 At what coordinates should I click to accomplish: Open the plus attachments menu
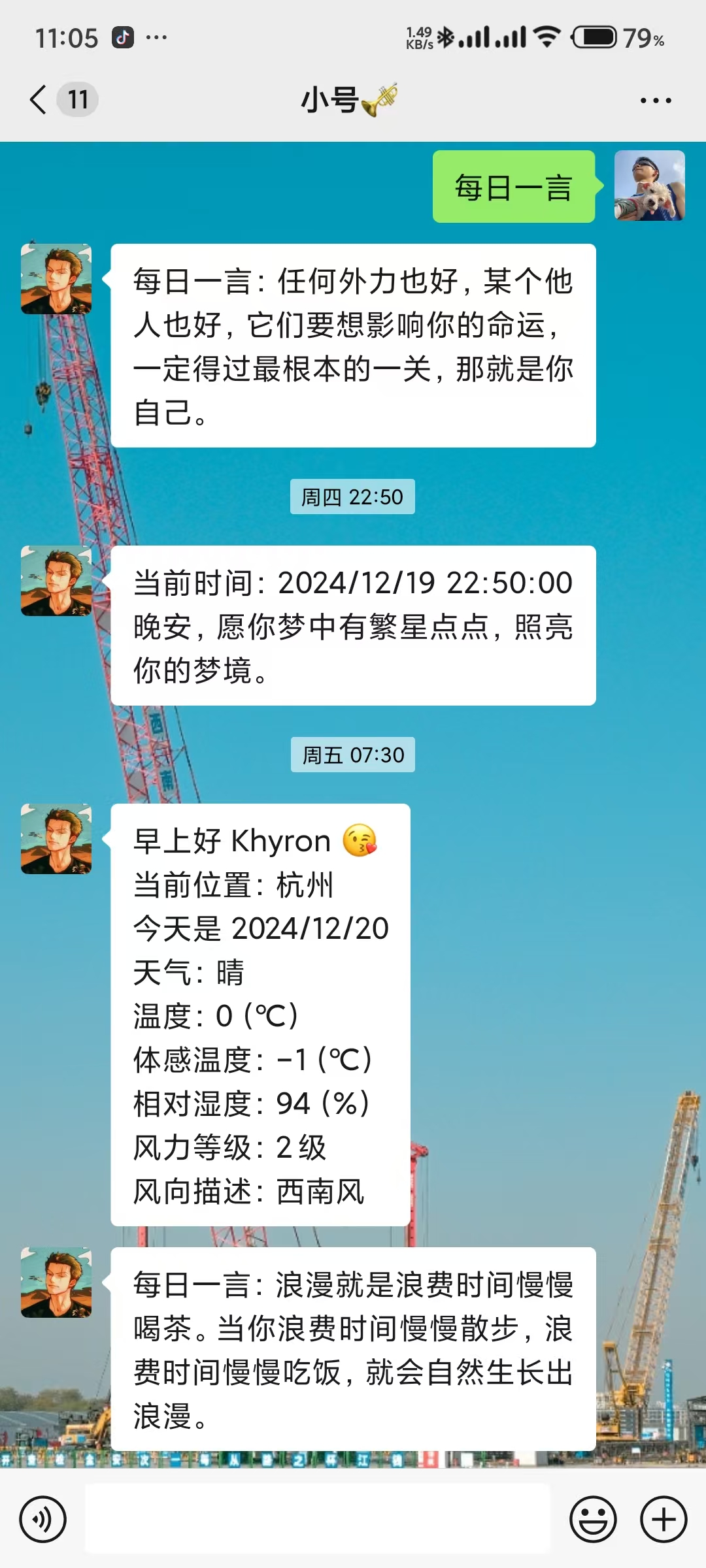[663, 1519]
